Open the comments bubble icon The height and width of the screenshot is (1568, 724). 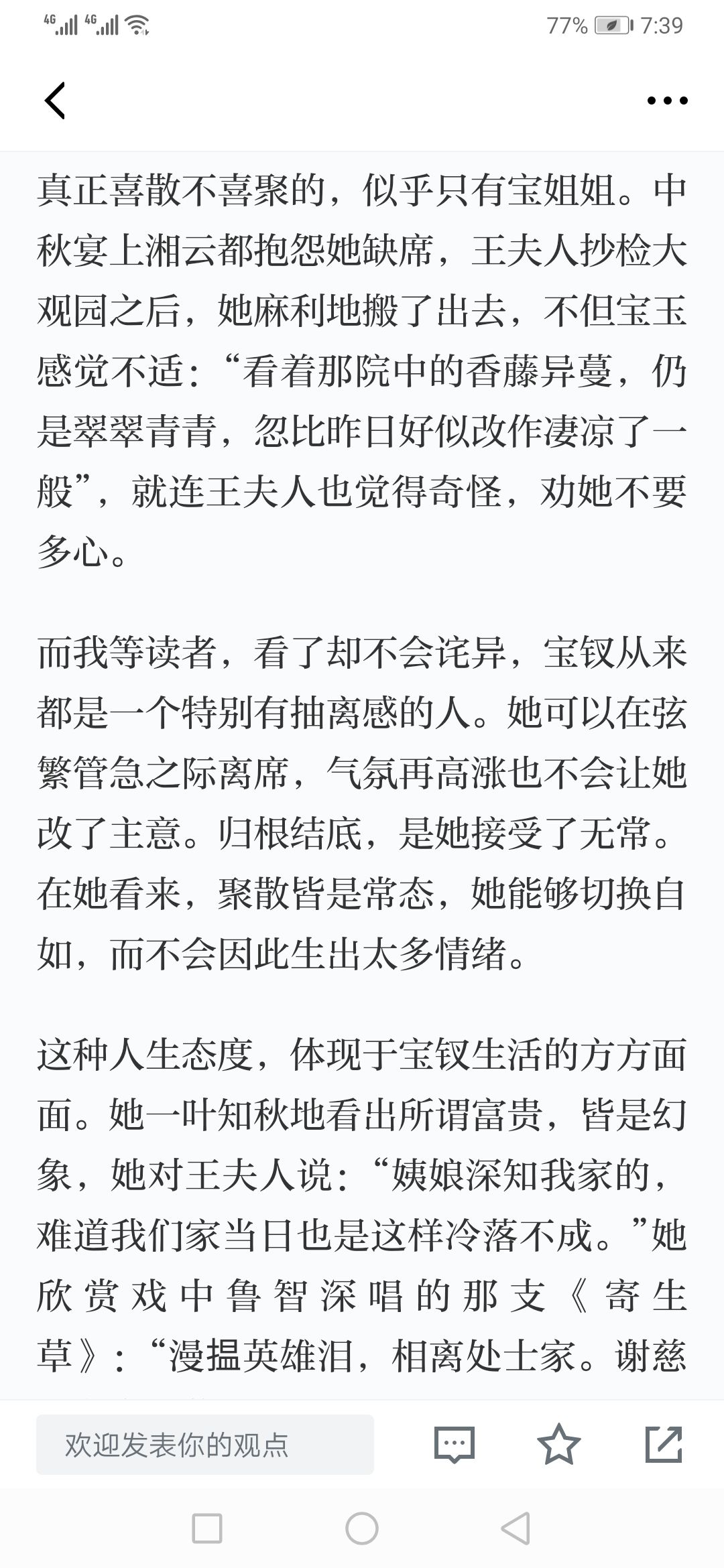click(455, 1444)
